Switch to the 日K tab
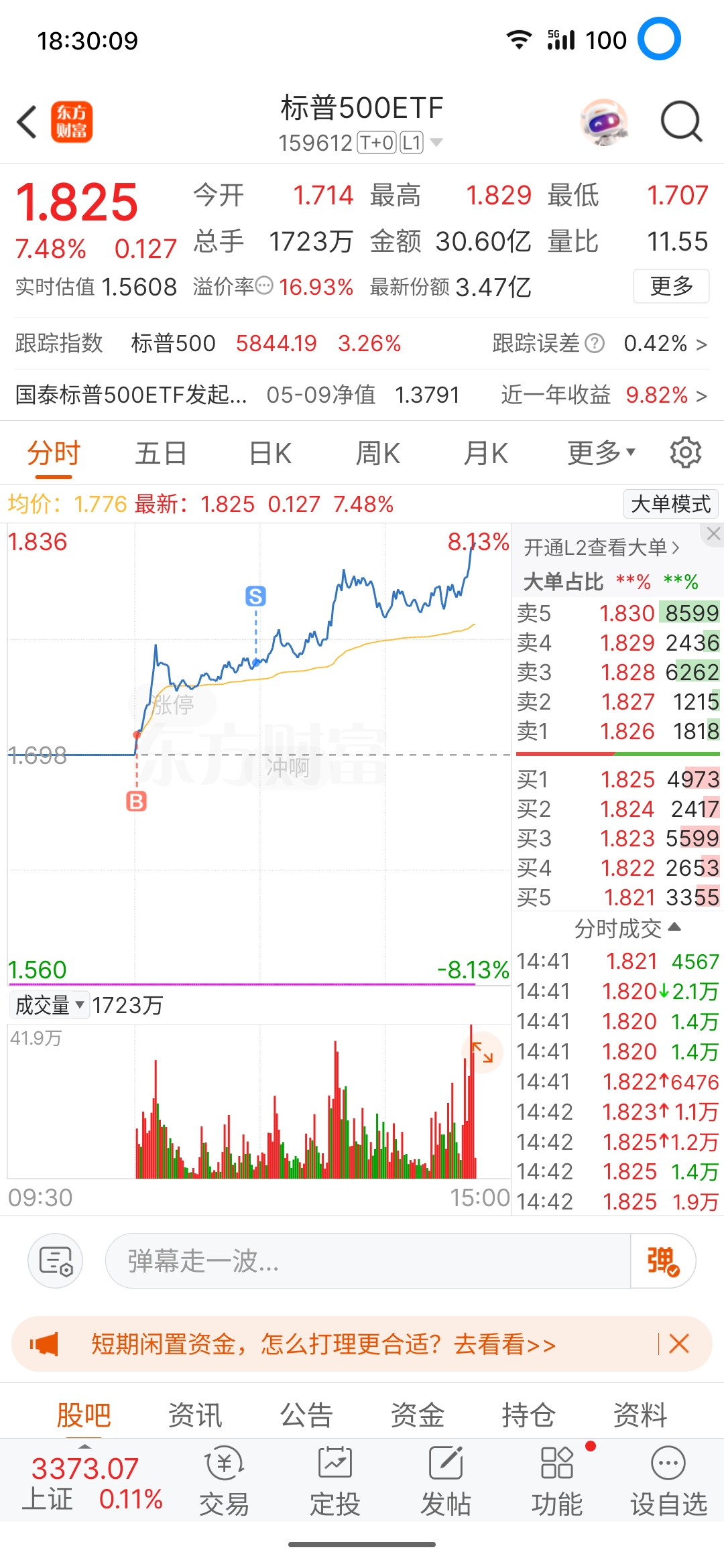 tap(267, 452)
